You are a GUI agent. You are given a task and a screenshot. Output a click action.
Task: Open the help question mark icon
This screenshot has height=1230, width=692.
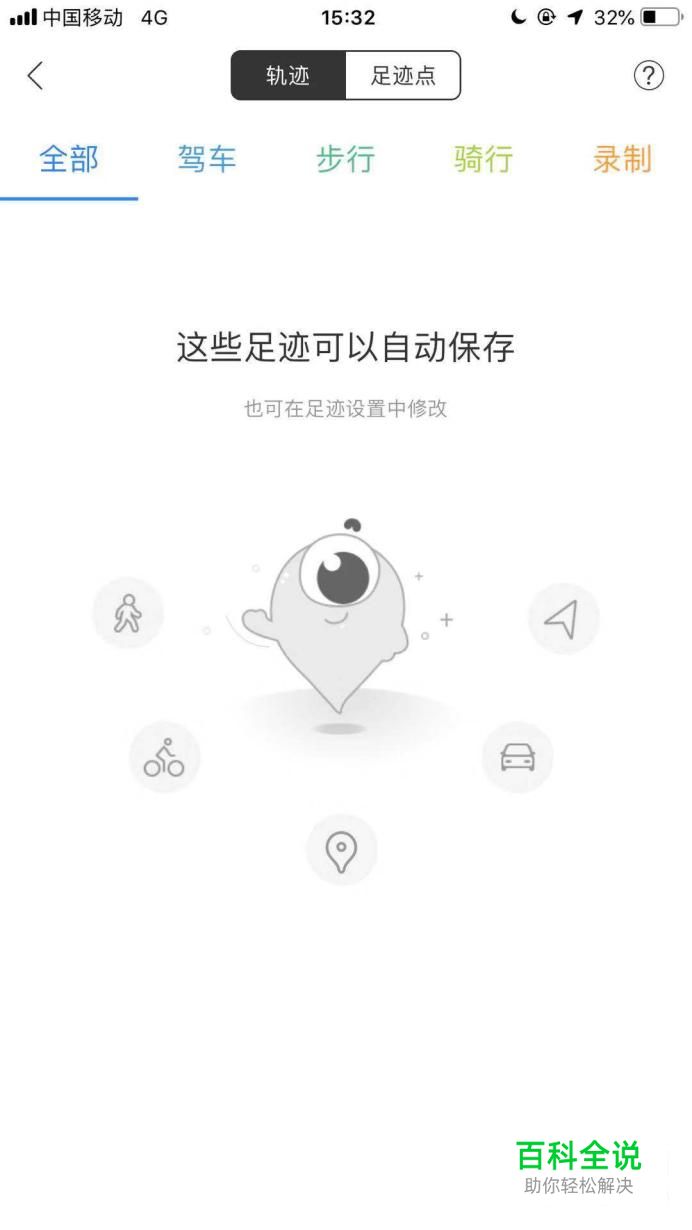point(649,75)
